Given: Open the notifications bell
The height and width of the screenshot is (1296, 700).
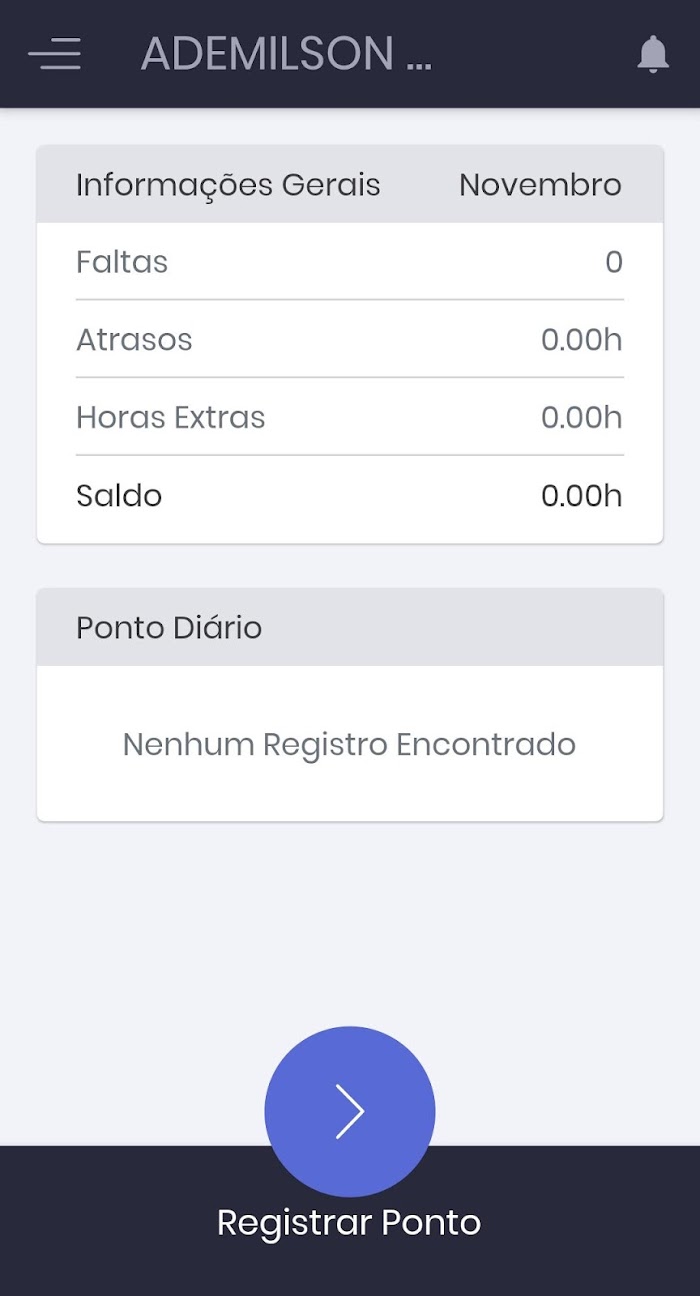Looking at the screenshot, I should point(653,53).
